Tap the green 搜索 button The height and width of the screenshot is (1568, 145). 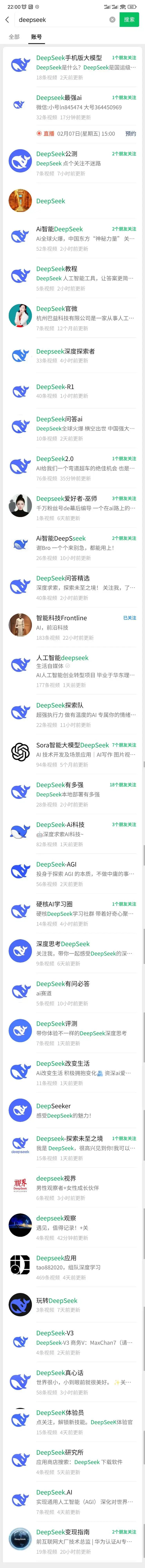tap(129, 19)
